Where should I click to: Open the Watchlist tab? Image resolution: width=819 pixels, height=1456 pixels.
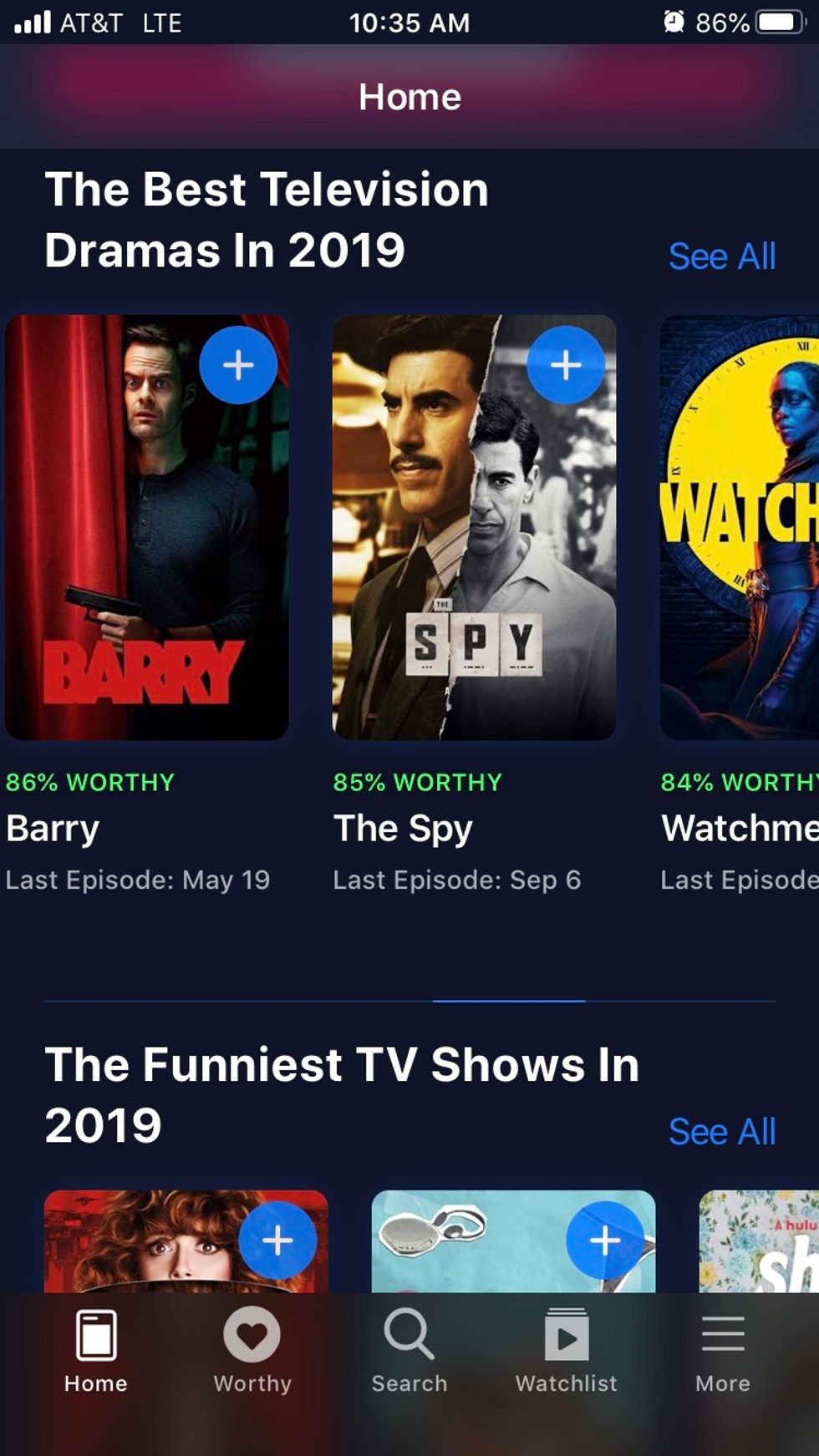click(x=567, y=1351)
